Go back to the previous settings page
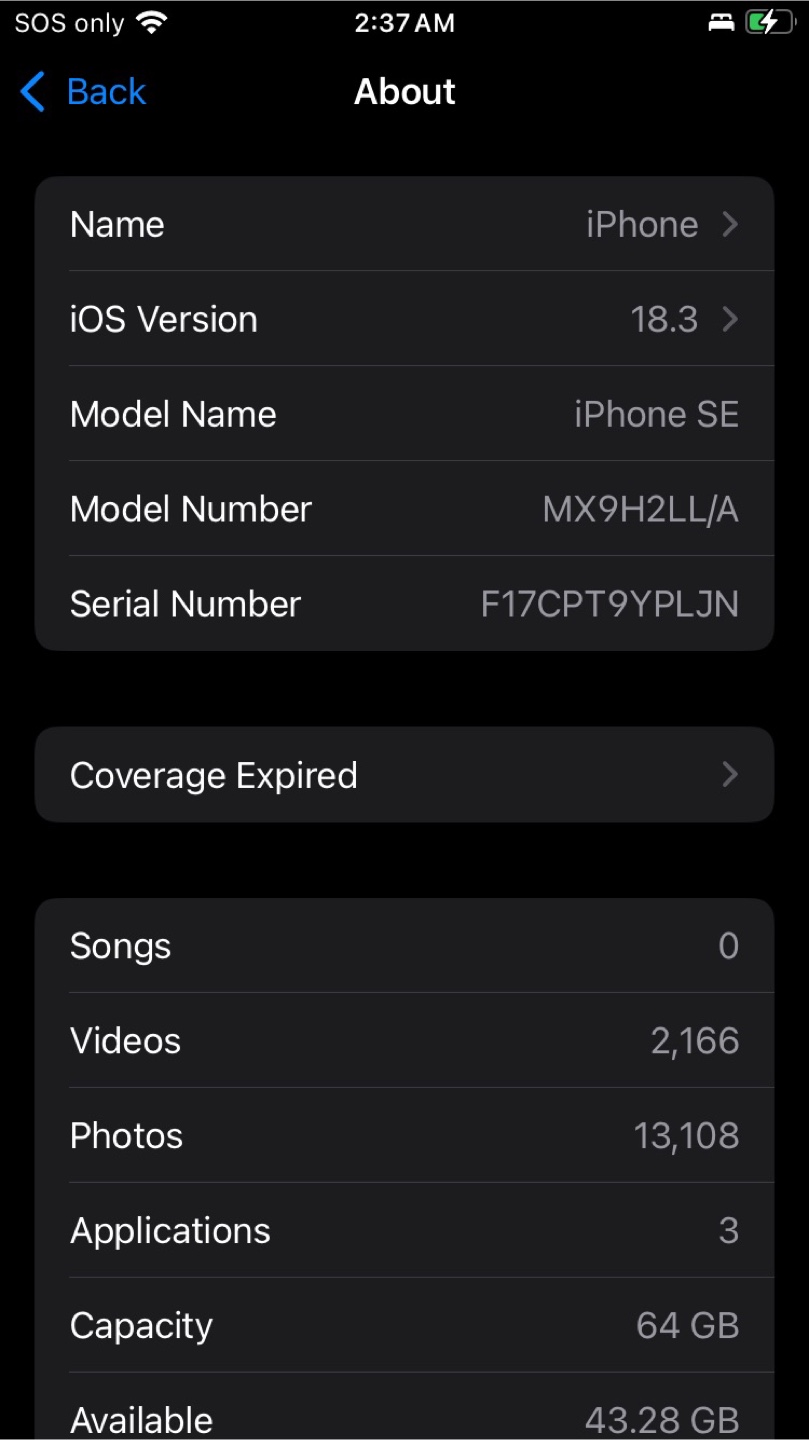This screenshot has width=809, height=1440. [x=84, y=92]
